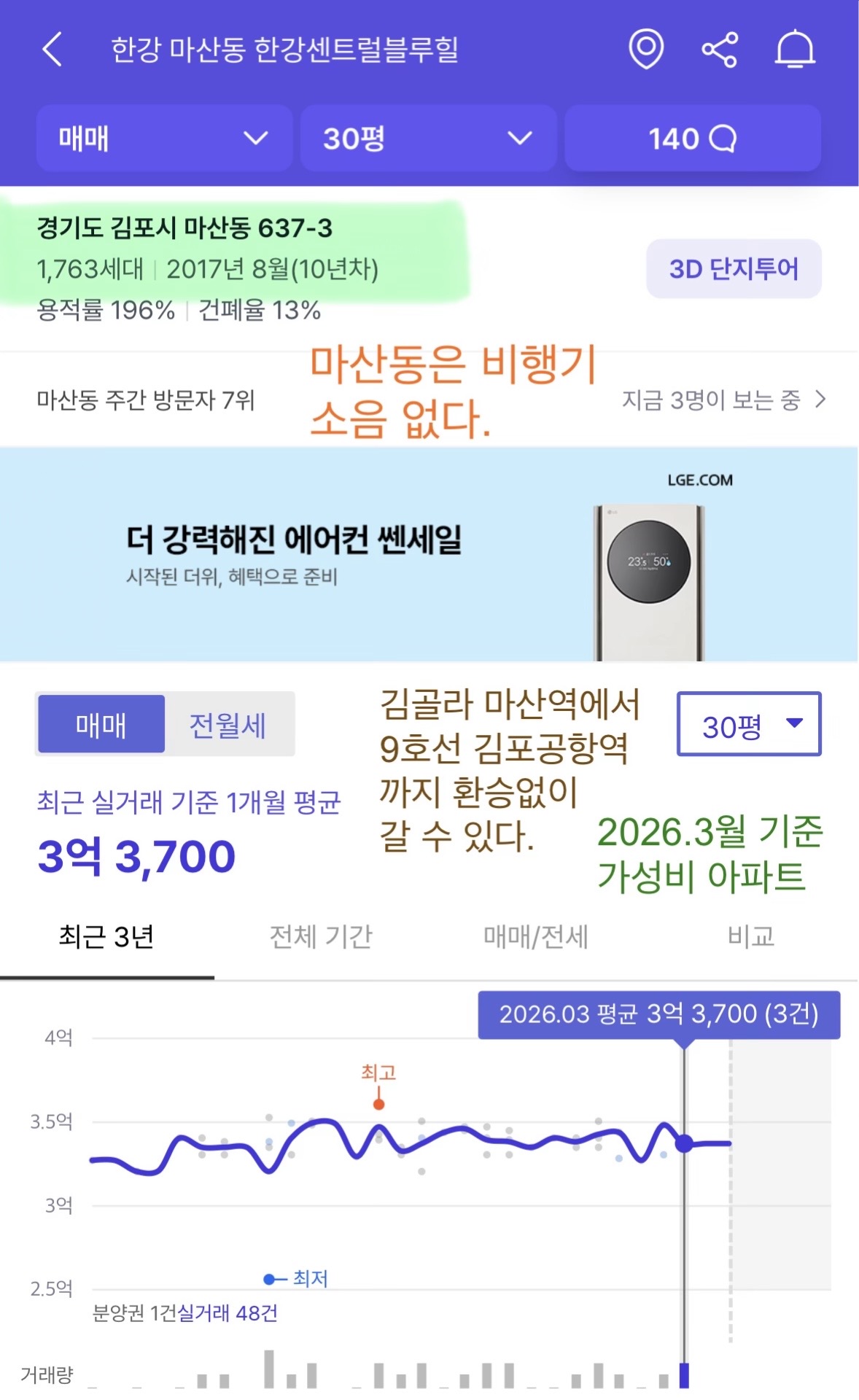
Task: Open the outlined 30평 size picker
Action: pos(749,723)
